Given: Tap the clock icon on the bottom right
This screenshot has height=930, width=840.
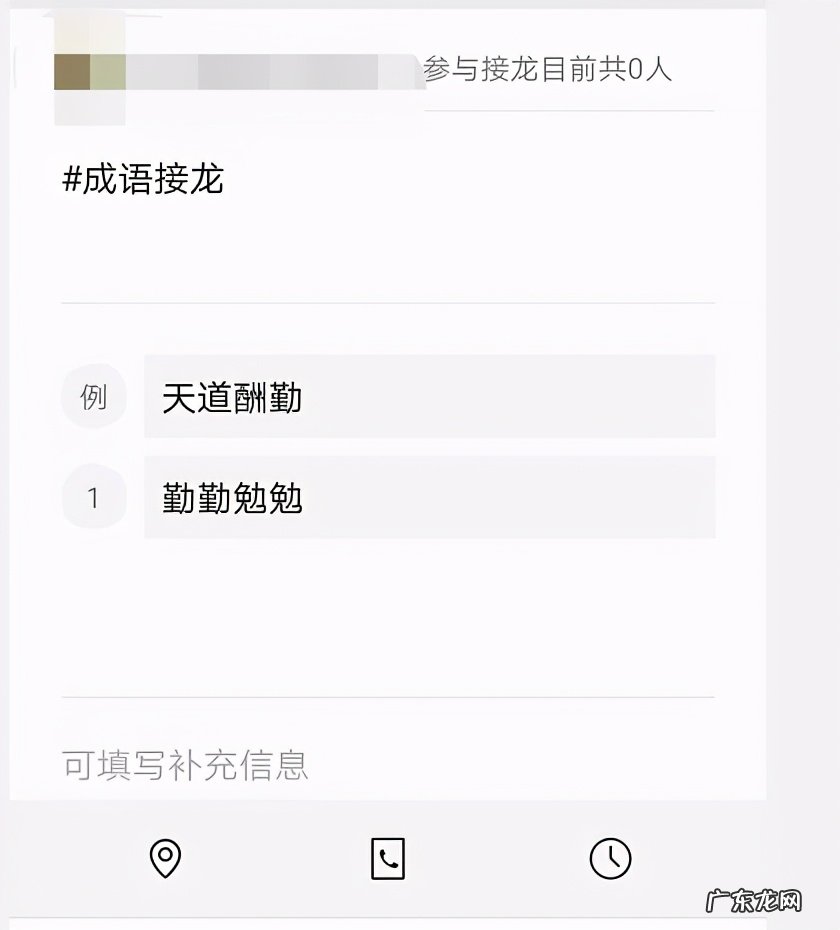Looking at the screenshot, I should point(611,858).
